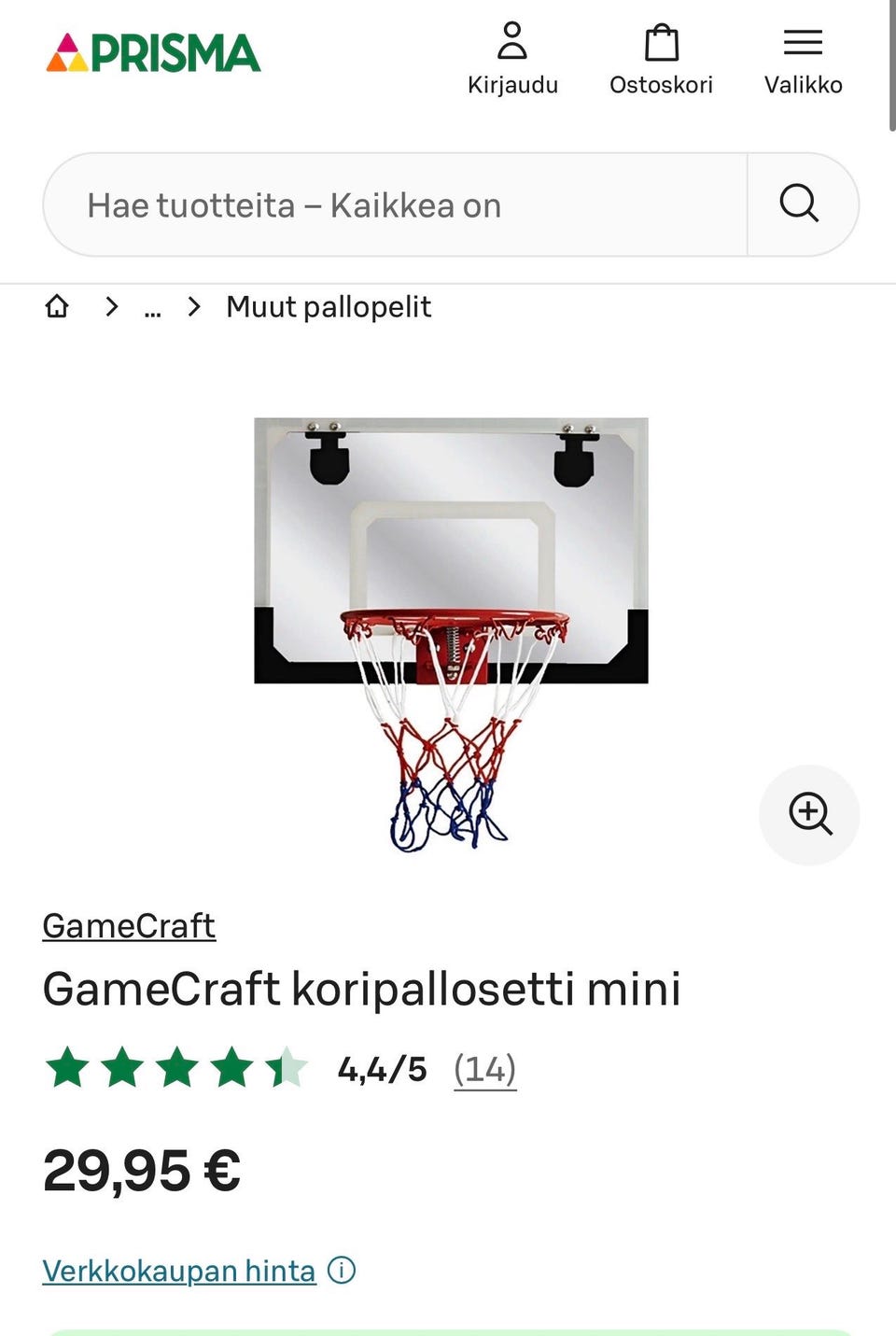Open the Verkkokaupan hinta link
The width and height of the screenshot is (896, 1336).
[179, 1270]
